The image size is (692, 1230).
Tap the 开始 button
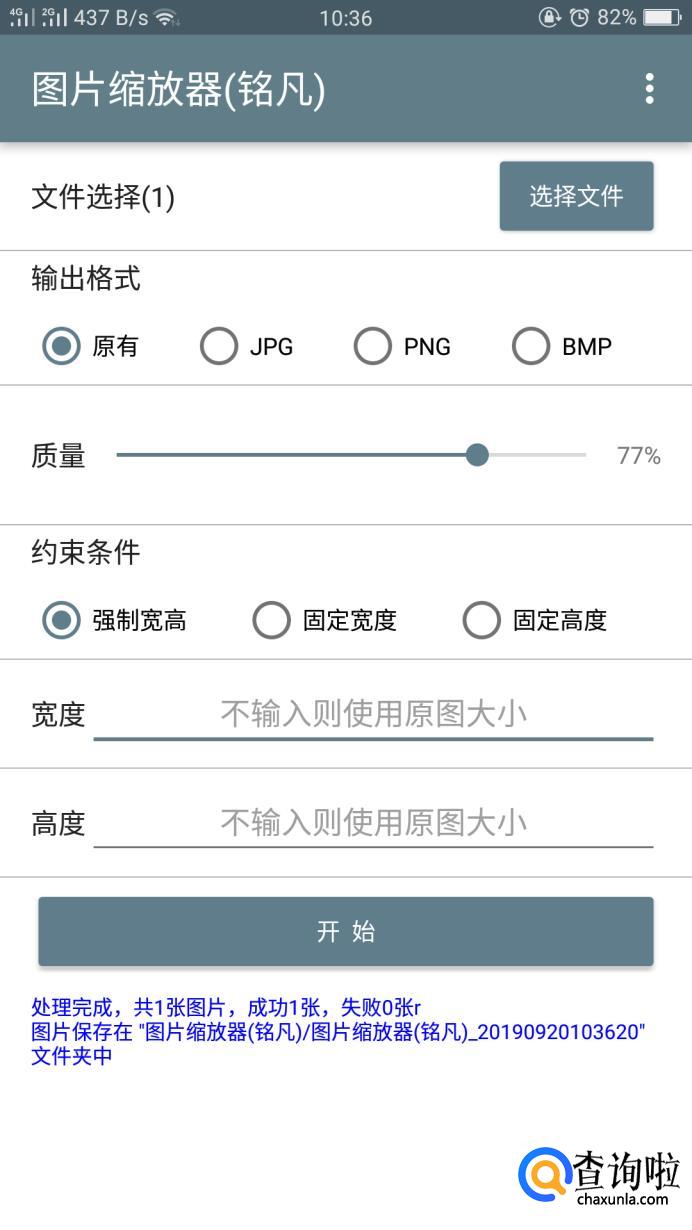[x=346, y=931]
